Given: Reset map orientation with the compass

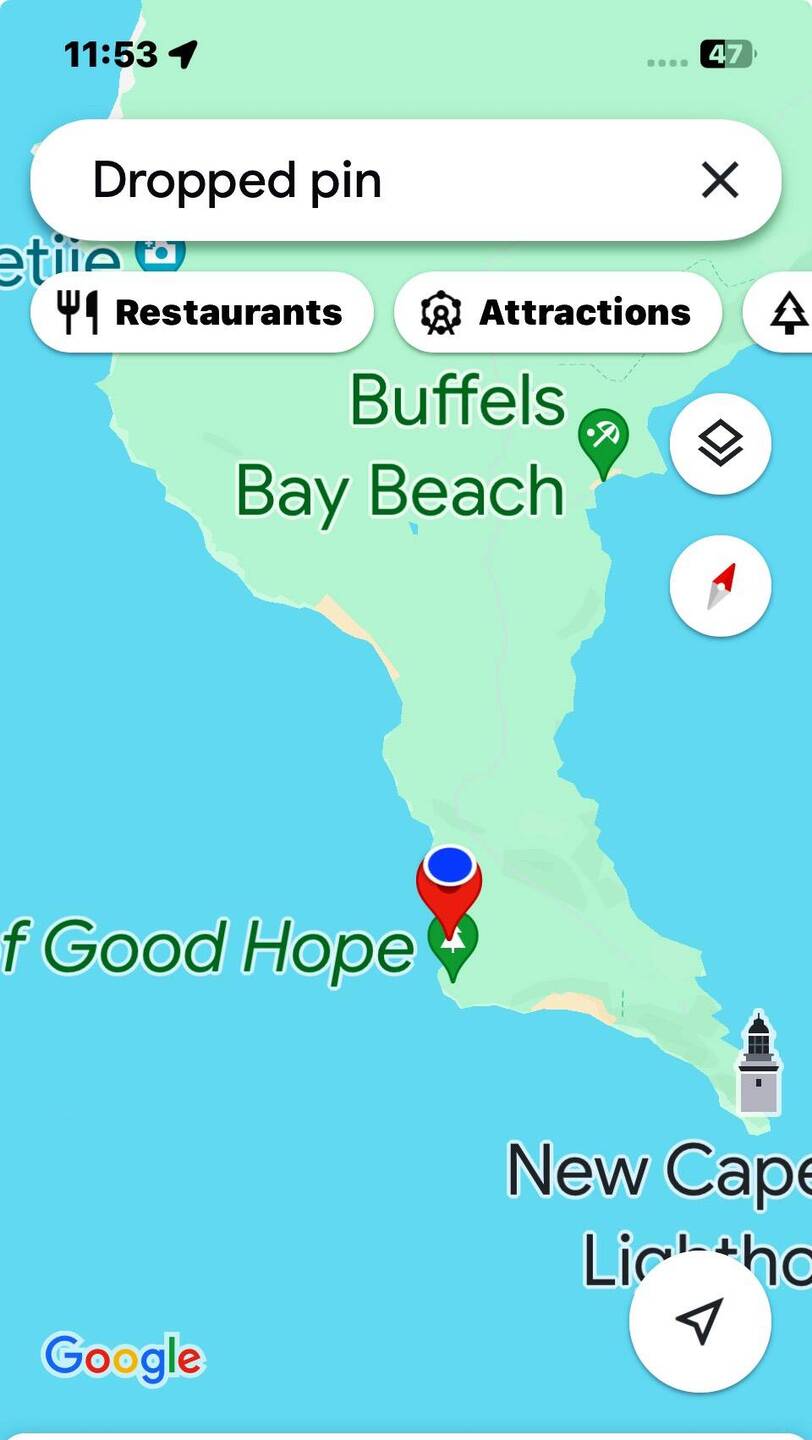Looking at the screenshot, I should (720, 586).
